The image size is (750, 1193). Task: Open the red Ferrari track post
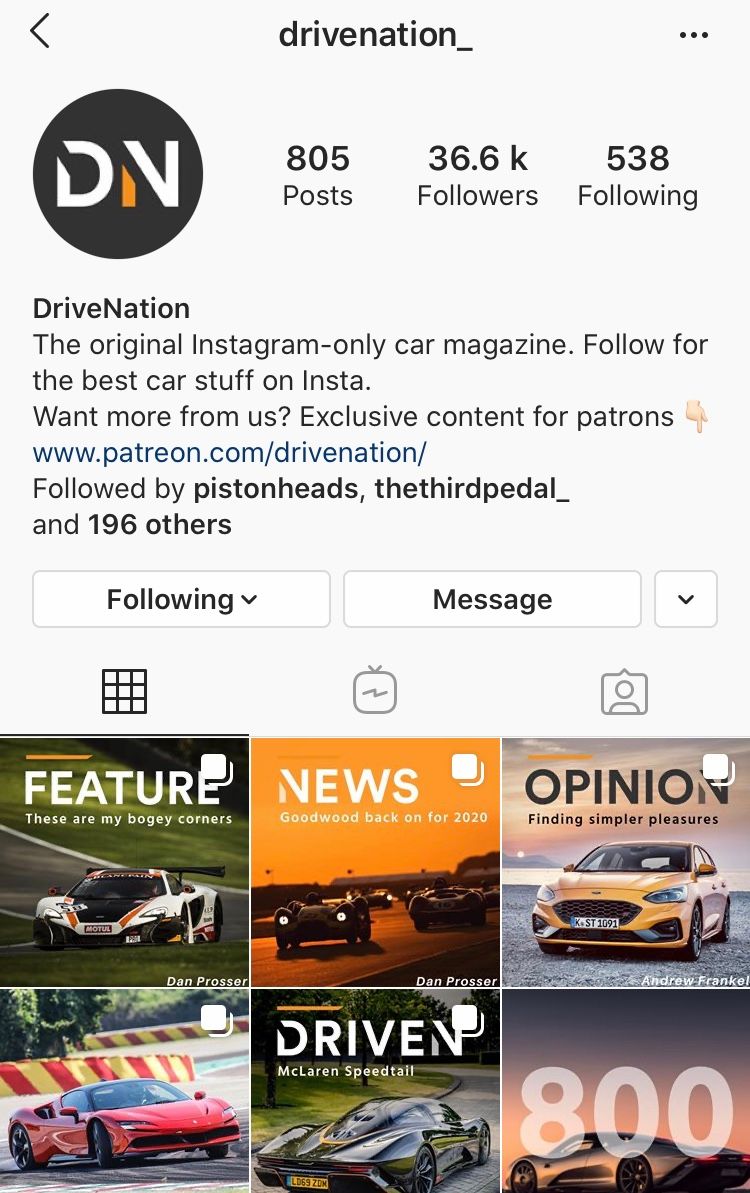click(124, 1092)
